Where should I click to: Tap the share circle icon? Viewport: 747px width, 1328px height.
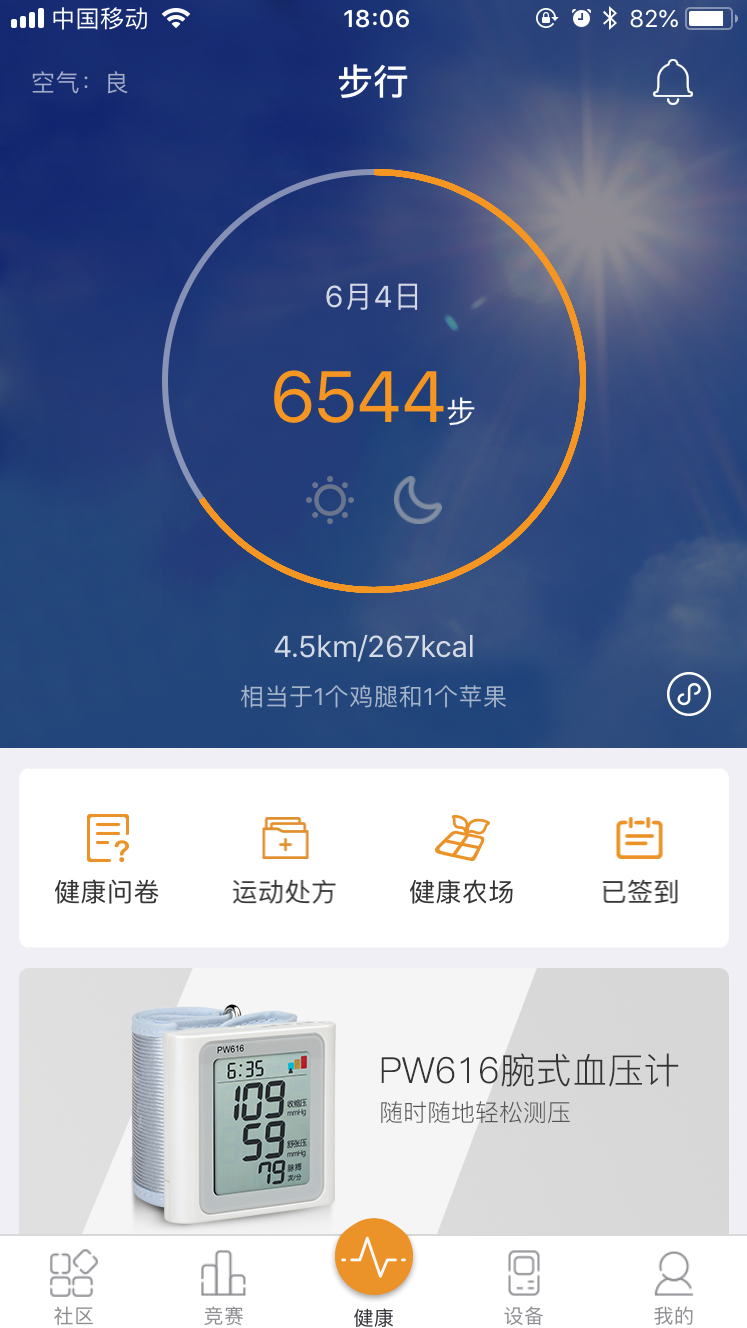[688, 693]
